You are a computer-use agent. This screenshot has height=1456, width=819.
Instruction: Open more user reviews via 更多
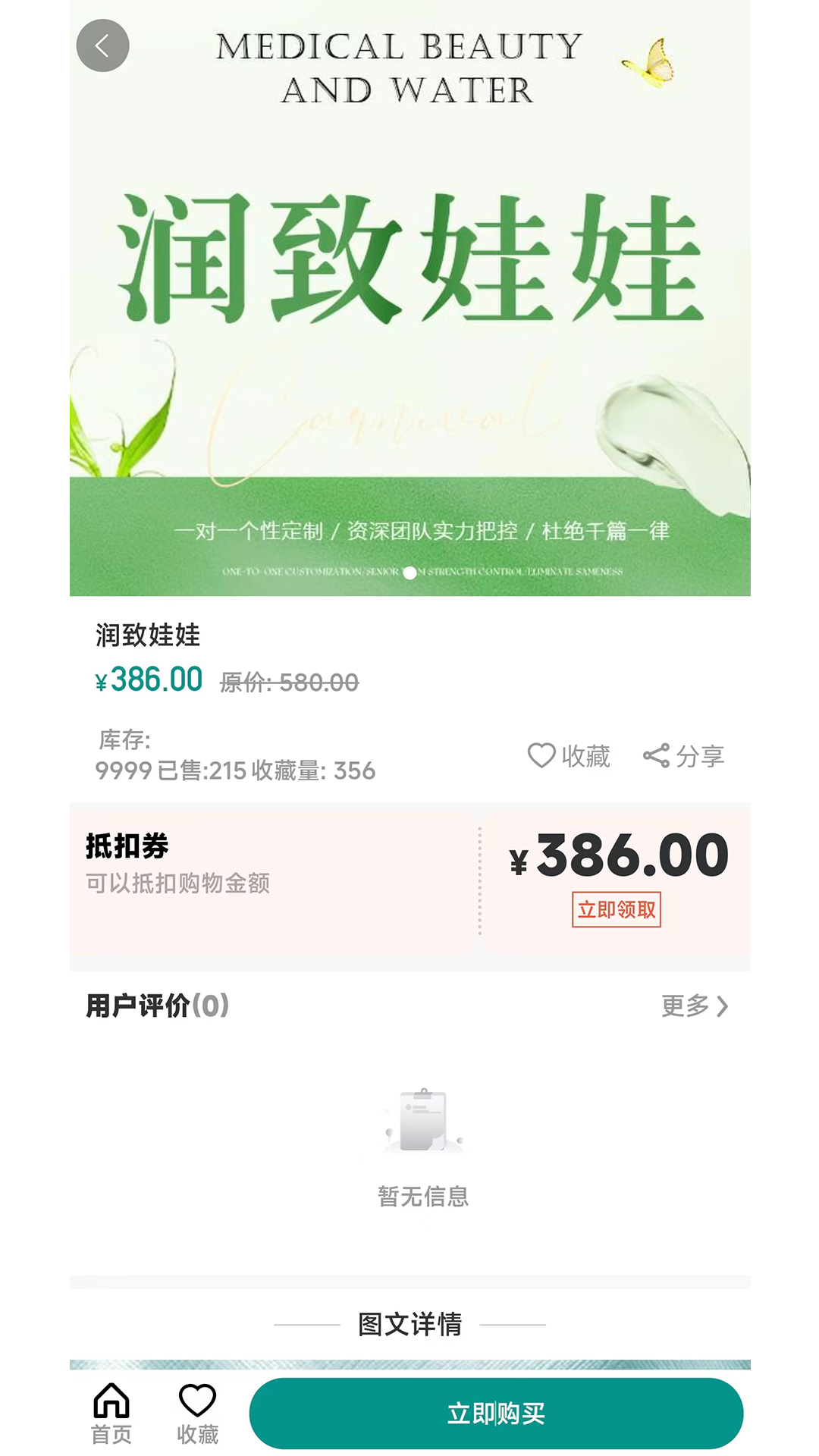[x=694, y=1006]
